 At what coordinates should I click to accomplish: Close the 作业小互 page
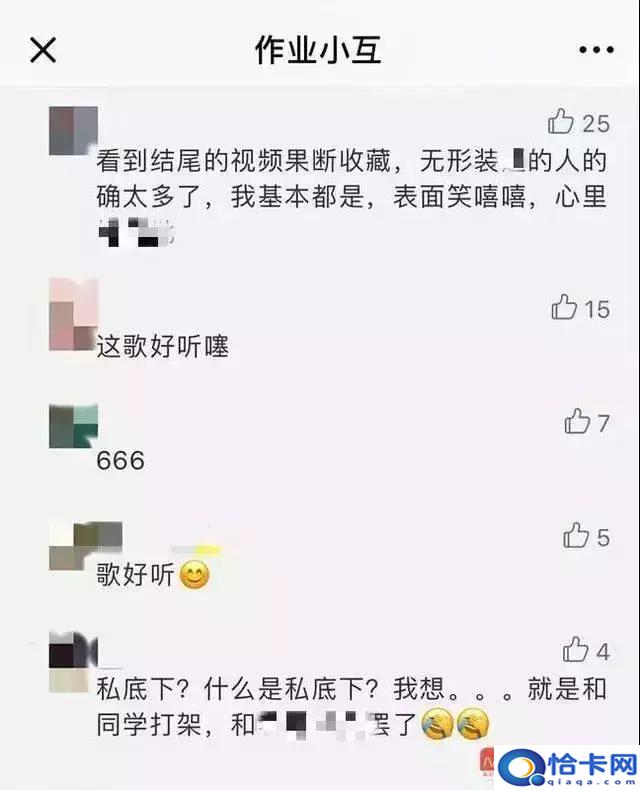click(43, 49)
